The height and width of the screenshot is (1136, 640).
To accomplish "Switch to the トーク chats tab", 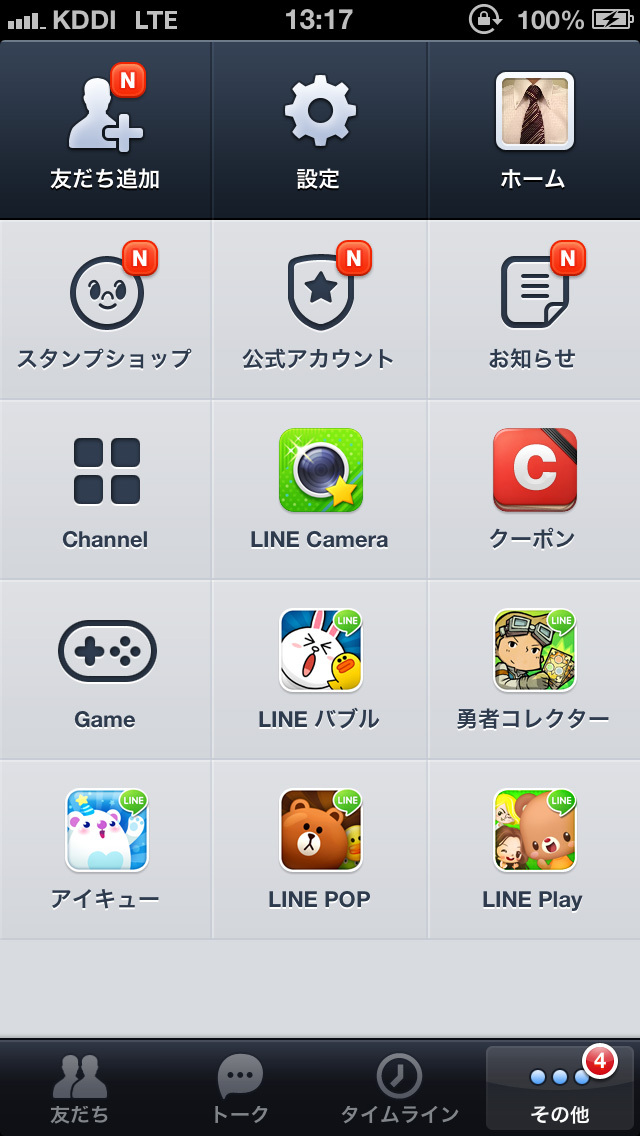I will 240,1088.
